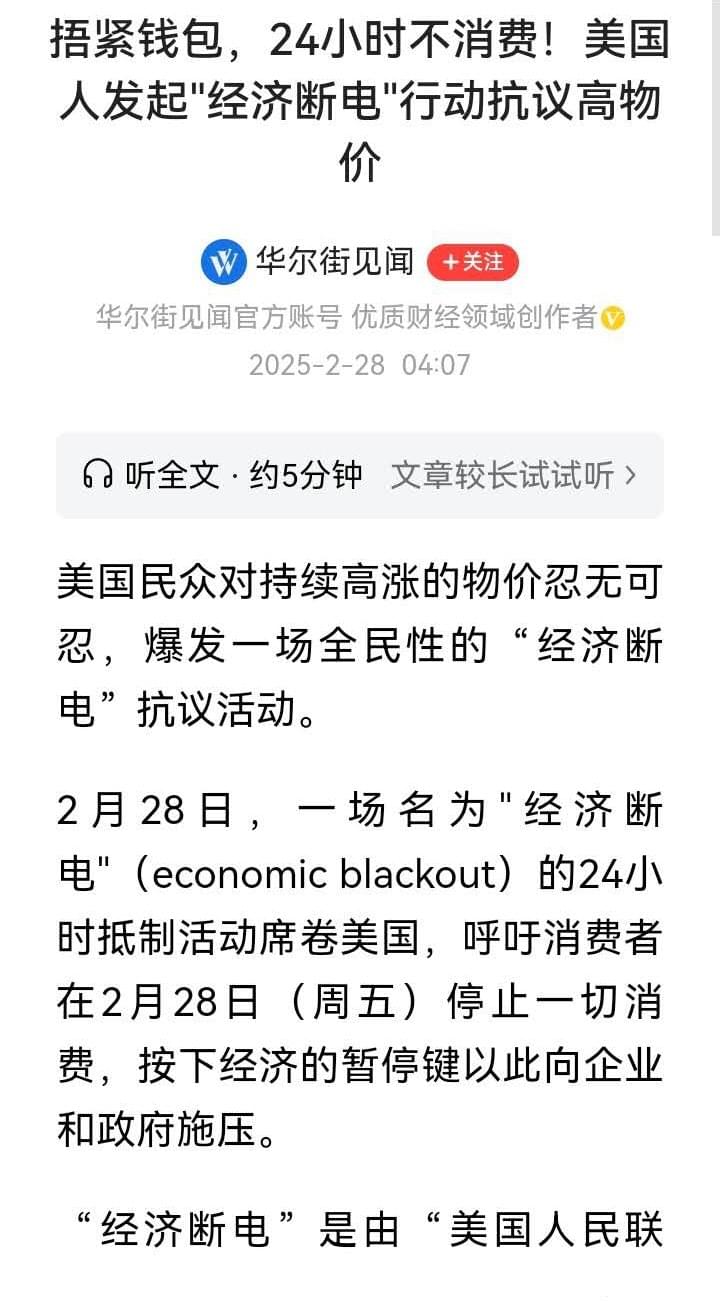
Task: Follow 华尔街见闻 with the 关注 button
Action: point(472,263)
